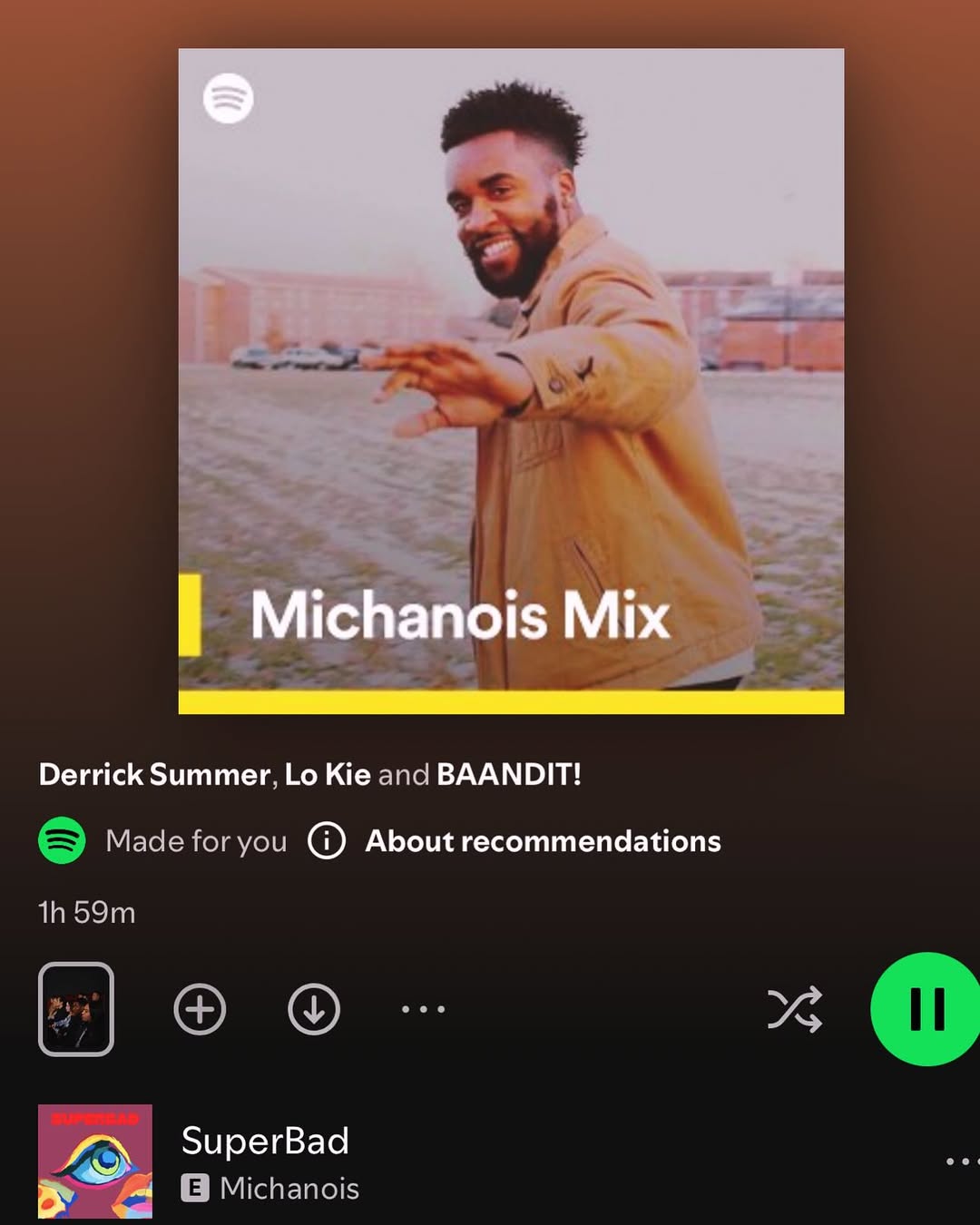Download the Michanois Mix playlist
Screen dimensions: 980x1225
[x=314, y=1009]
